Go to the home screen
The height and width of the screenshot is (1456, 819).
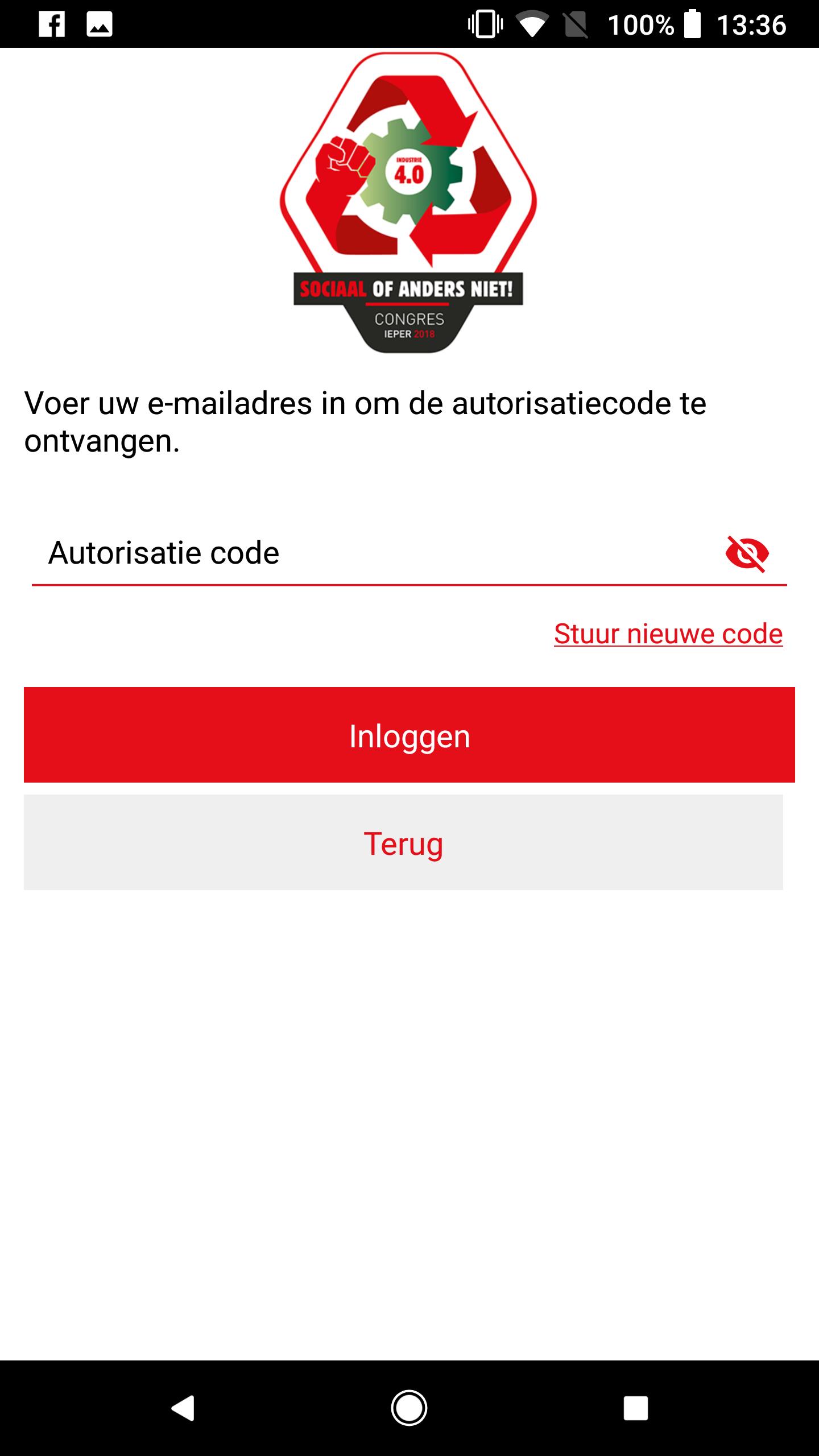coord(409,1408)
